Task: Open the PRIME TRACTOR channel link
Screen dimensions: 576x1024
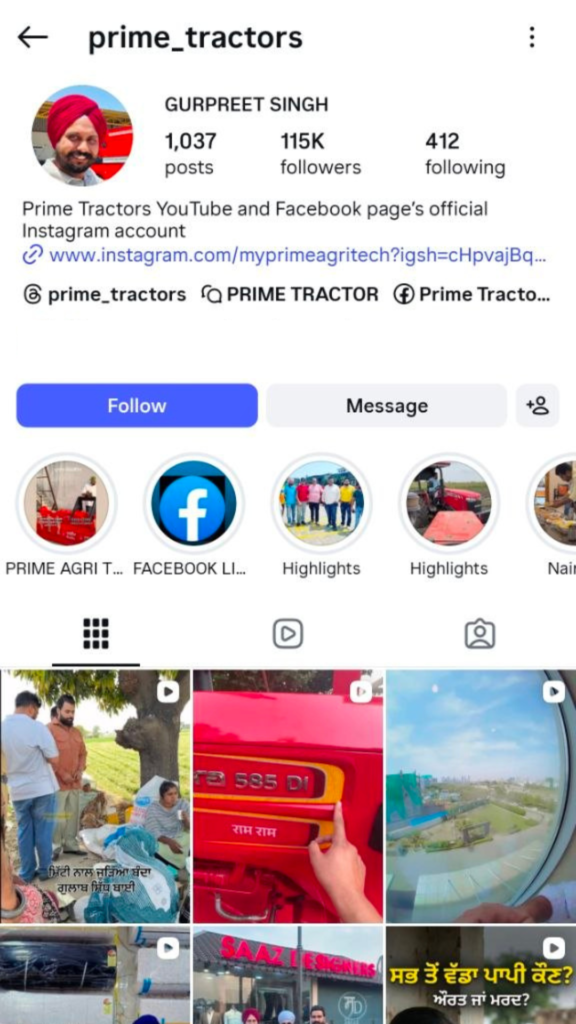Action: pos(290,295)
